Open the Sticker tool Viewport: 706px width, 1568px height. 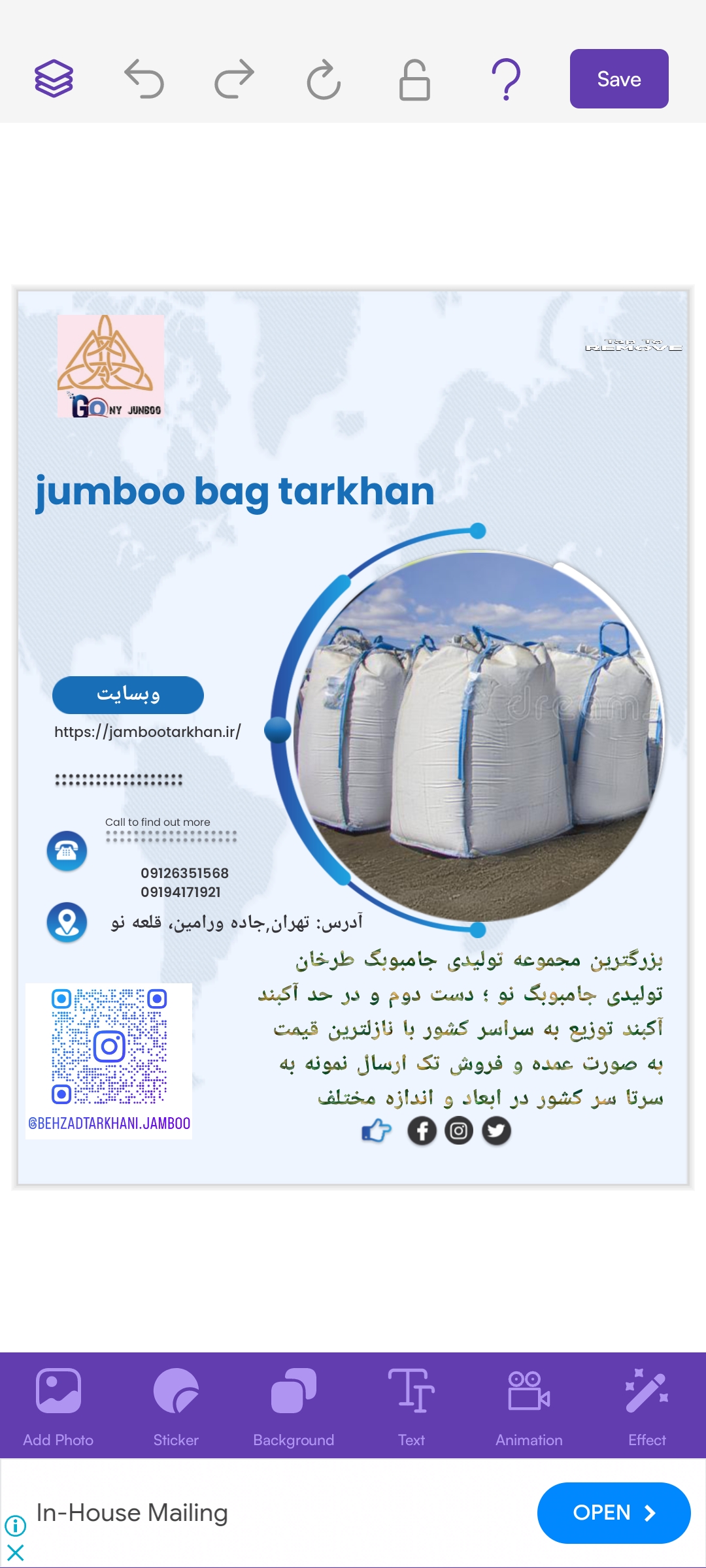pyautogui.click(x=176, y=1406)
